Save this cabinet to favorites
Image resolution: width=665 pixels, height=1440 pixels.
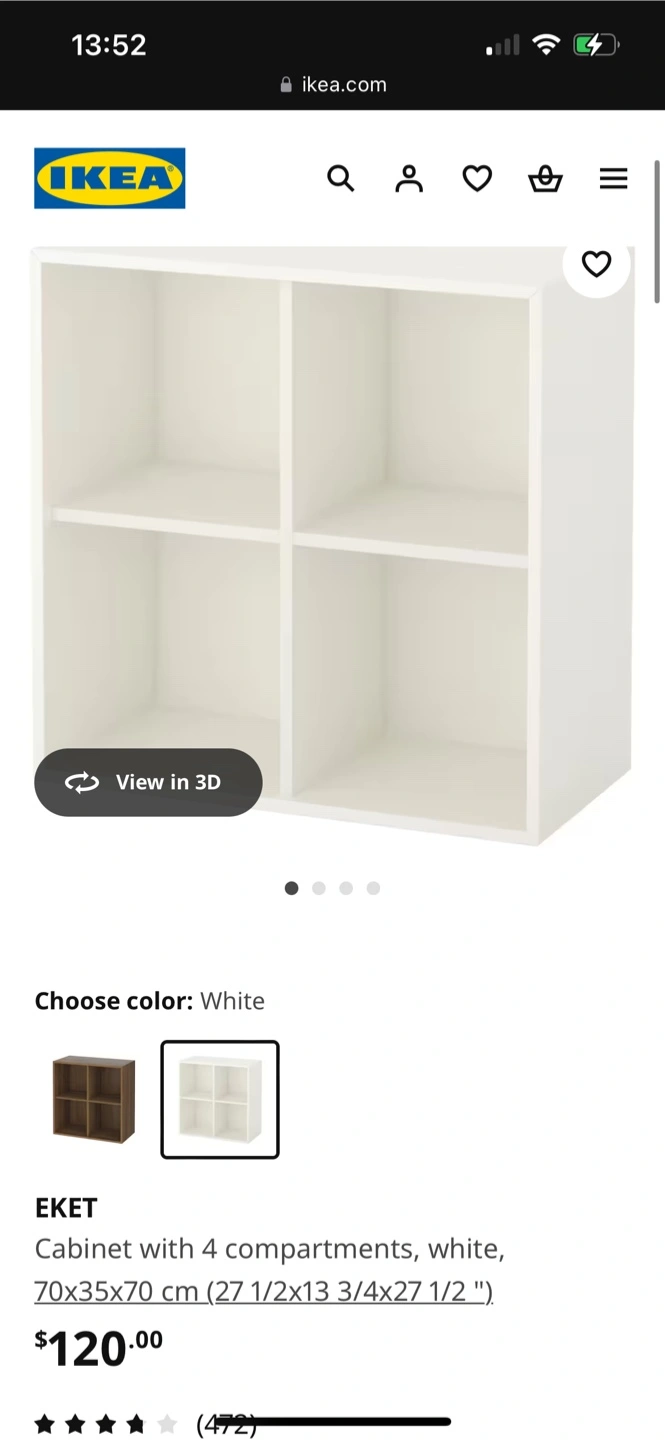tap(596, 264)
